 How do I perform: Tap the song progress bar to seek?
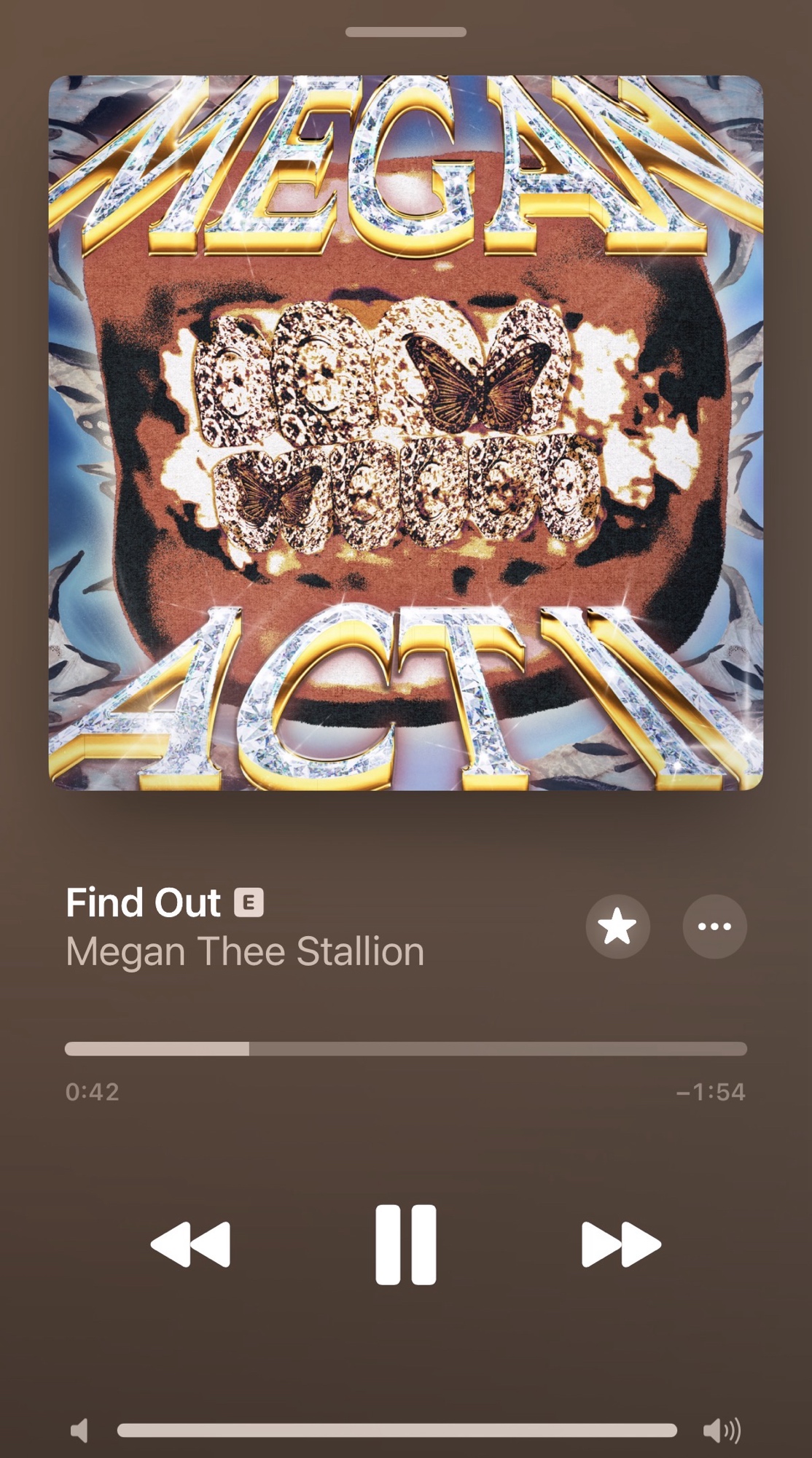(x=405, y=1049)
